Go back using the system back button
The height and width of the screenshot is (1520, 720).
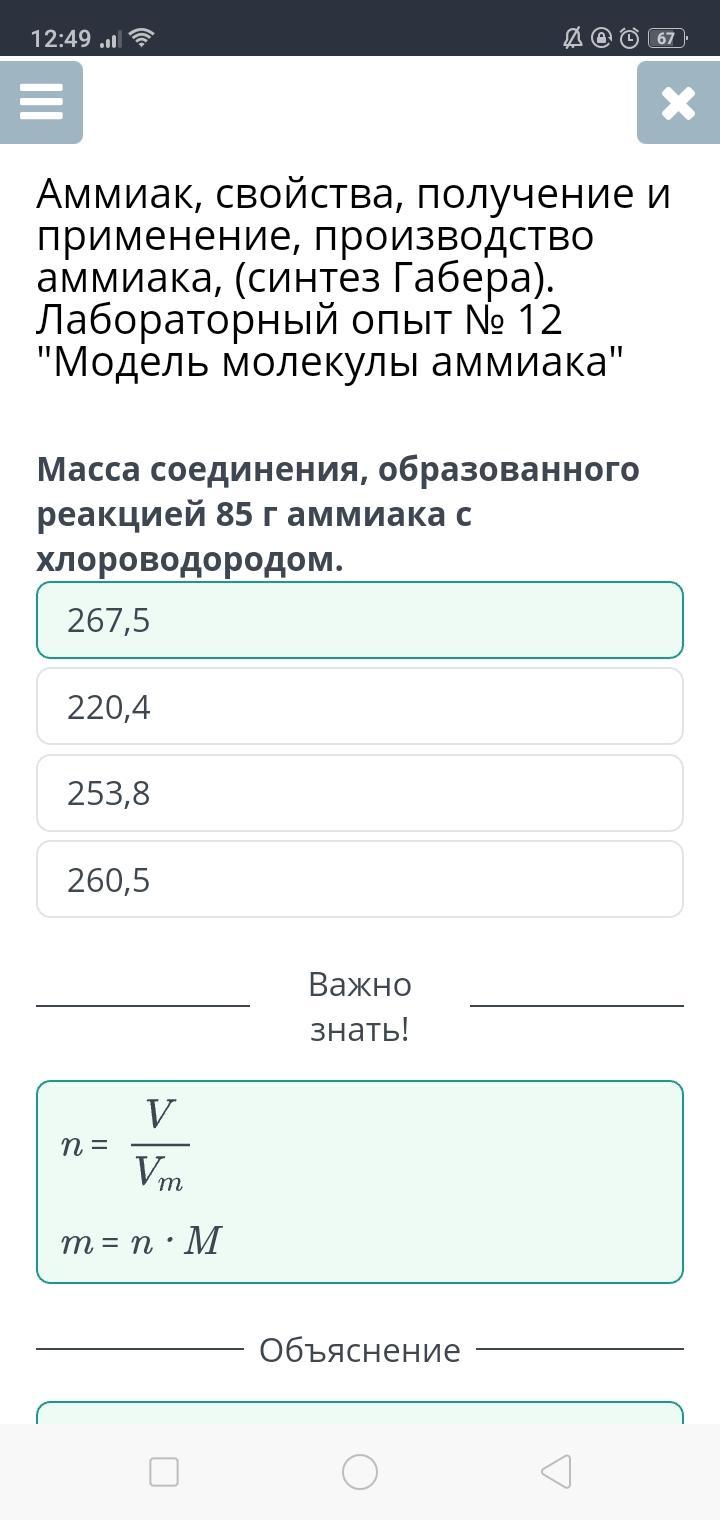[555, 1472]
